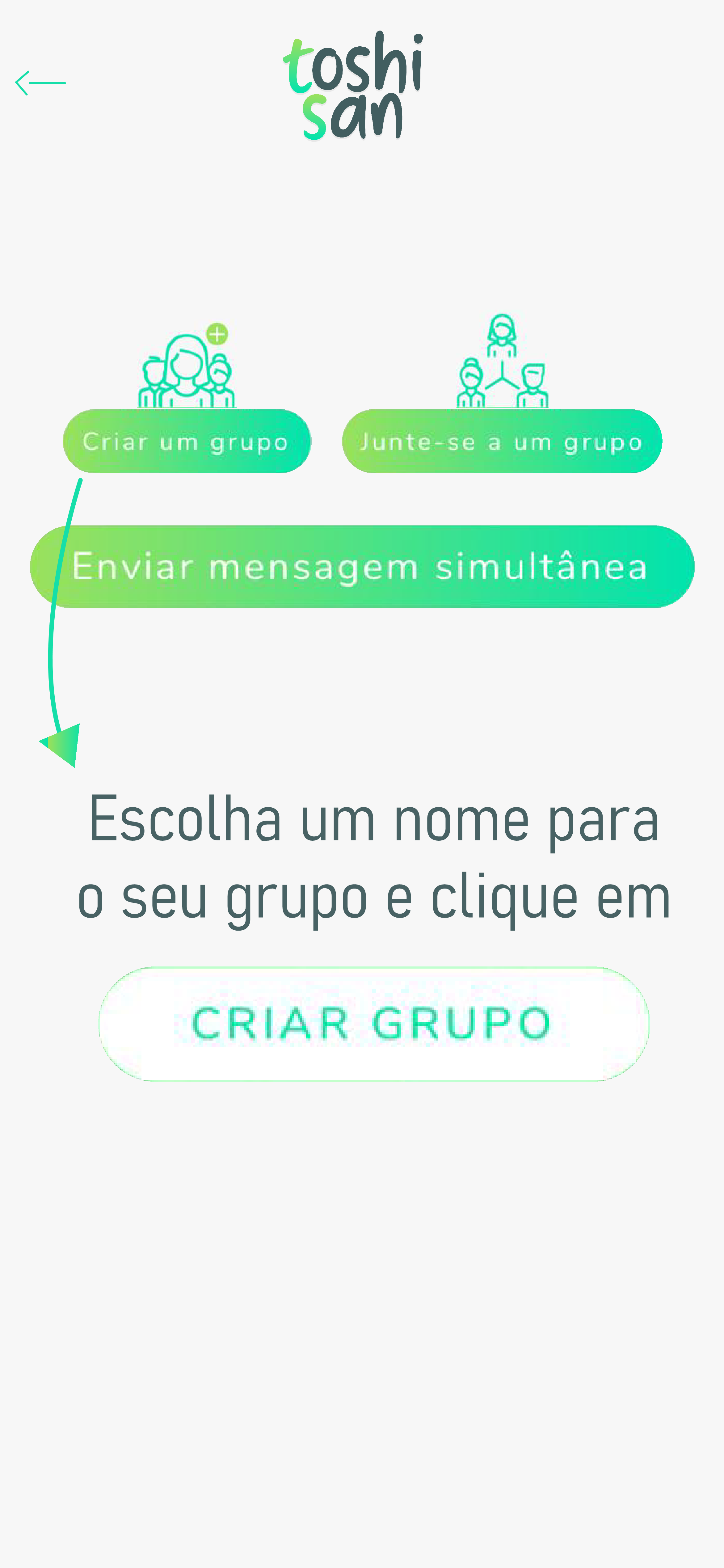Select Junte-se a um grupo

click(502, 441)
